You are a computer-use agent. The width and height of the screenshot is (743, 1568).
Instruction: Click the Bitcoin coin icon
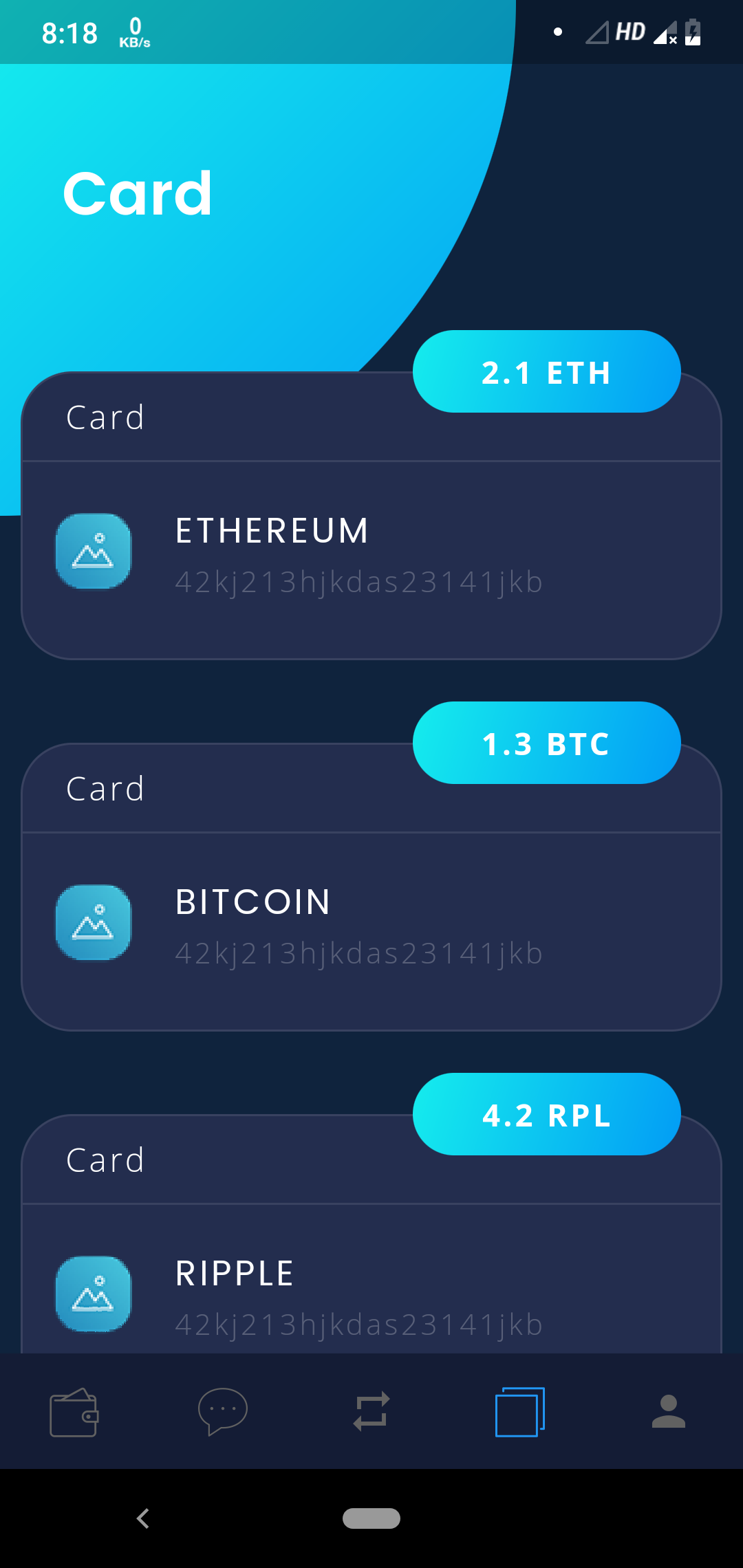93,923
